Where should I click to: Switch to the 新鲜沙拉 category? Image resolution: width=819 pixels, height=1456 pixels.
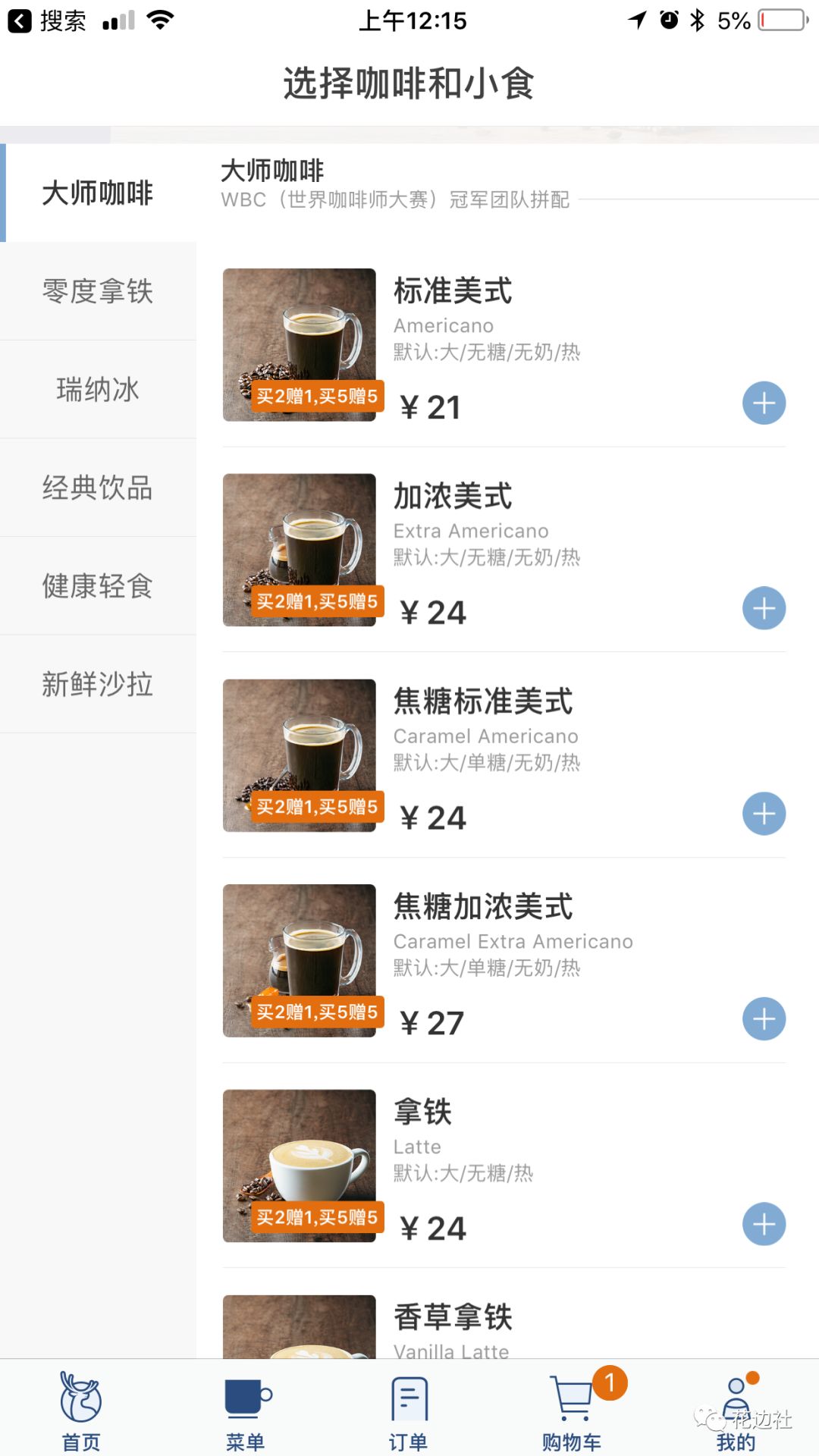pos(99,683)
